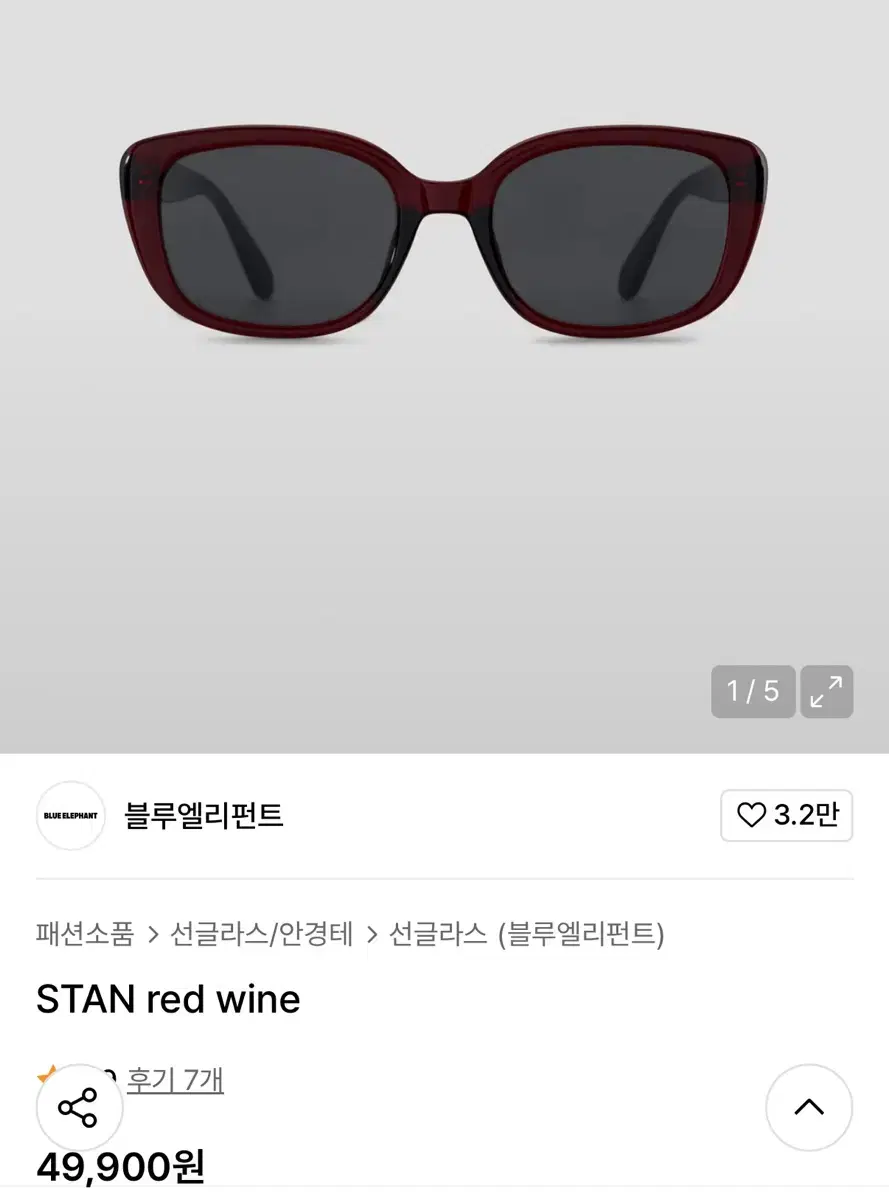Toggle the product like by tapping 3.2만 button

point(786,816)
